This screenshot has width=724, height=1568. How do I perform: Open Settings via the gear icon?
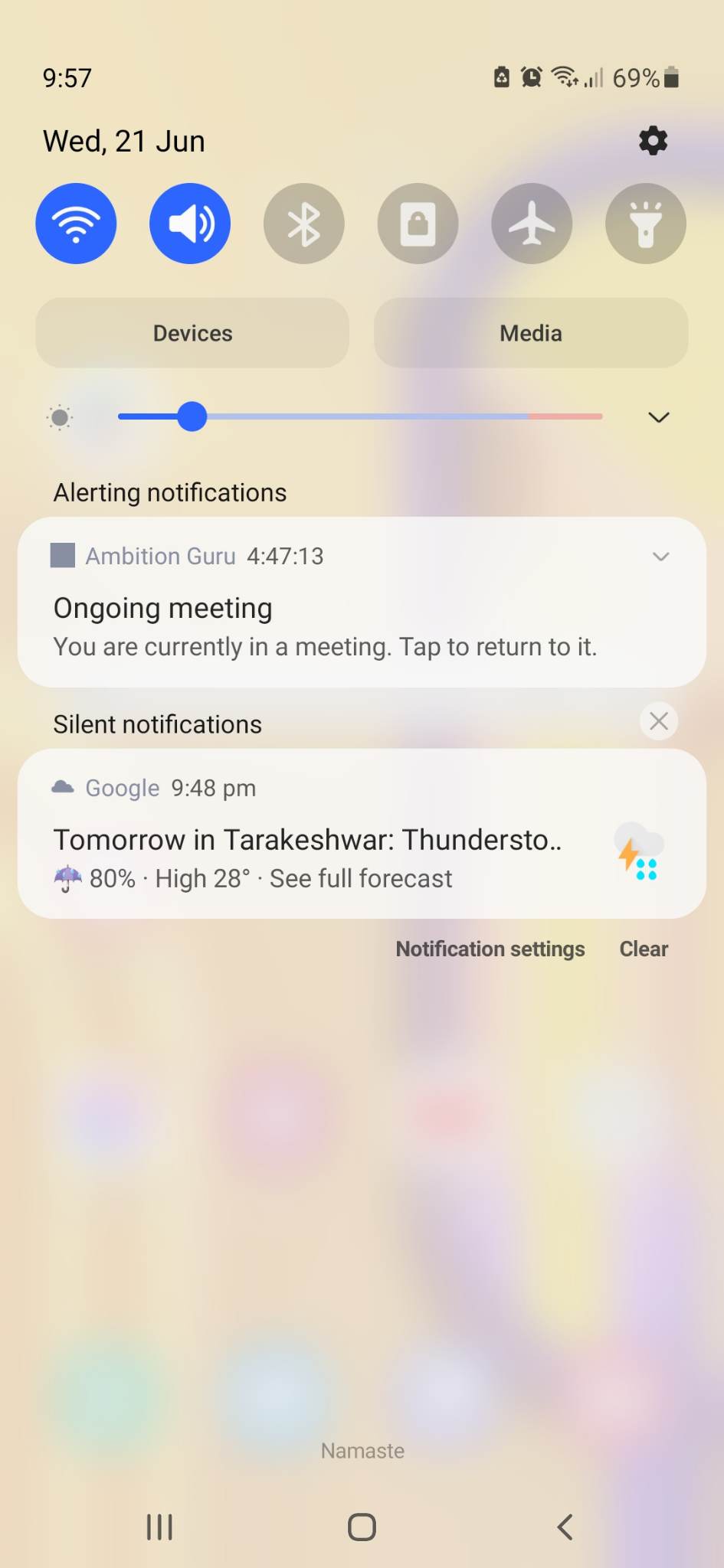[652, 140]
